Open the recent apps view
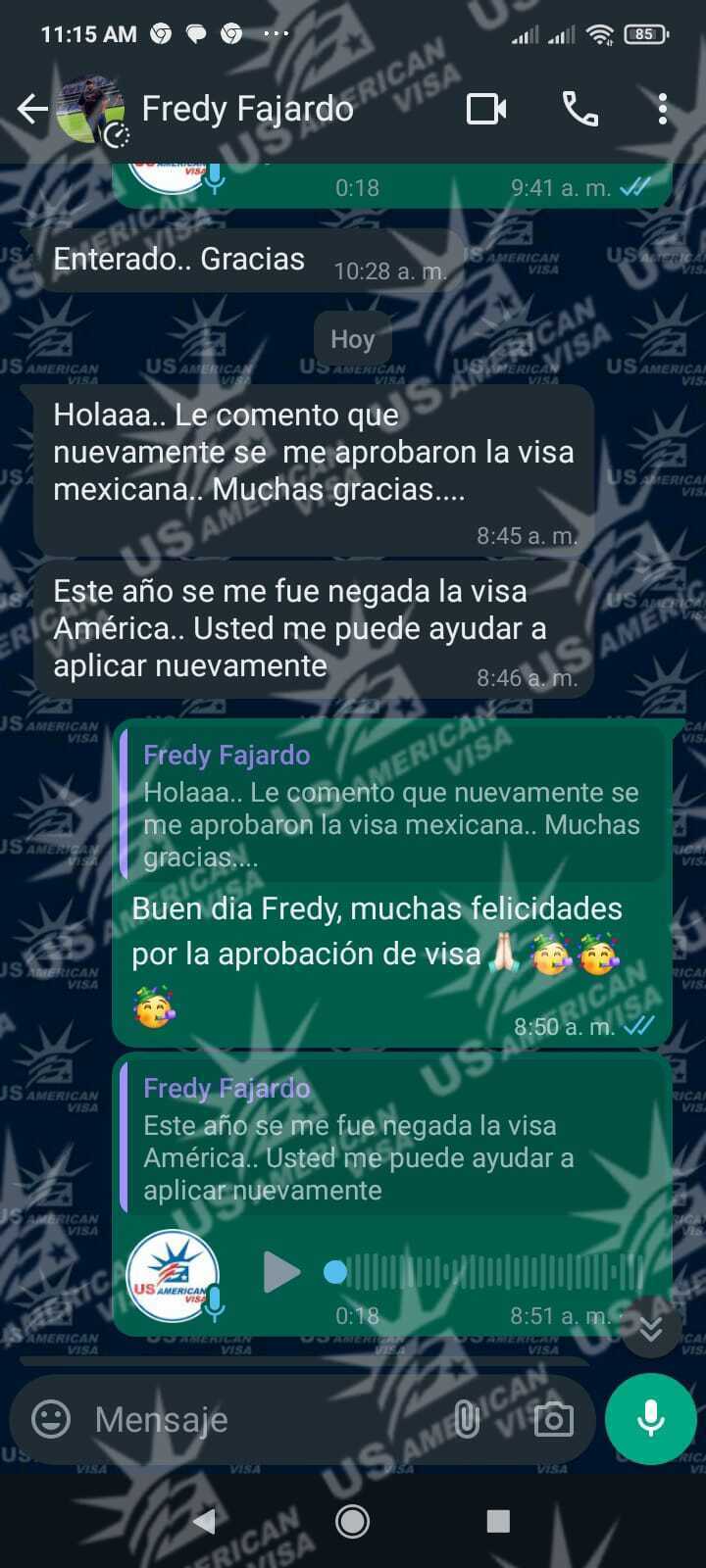The width and height of the screenshot is (706, 1568). pyautogui.click(x=498, y=1521)
